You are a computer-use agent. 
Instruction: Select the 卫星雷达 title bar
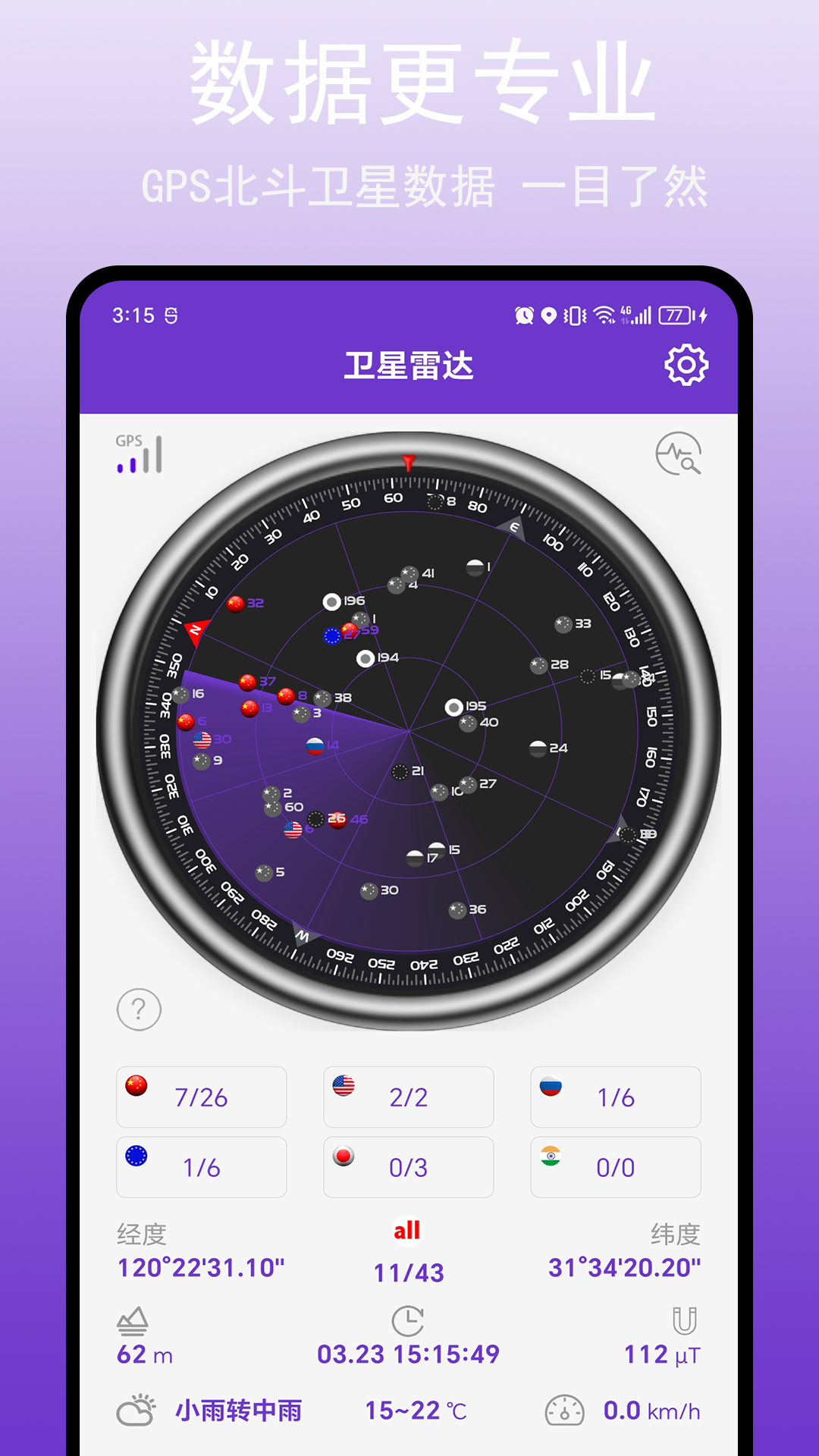pyautogui.click(x=409, y=366)
